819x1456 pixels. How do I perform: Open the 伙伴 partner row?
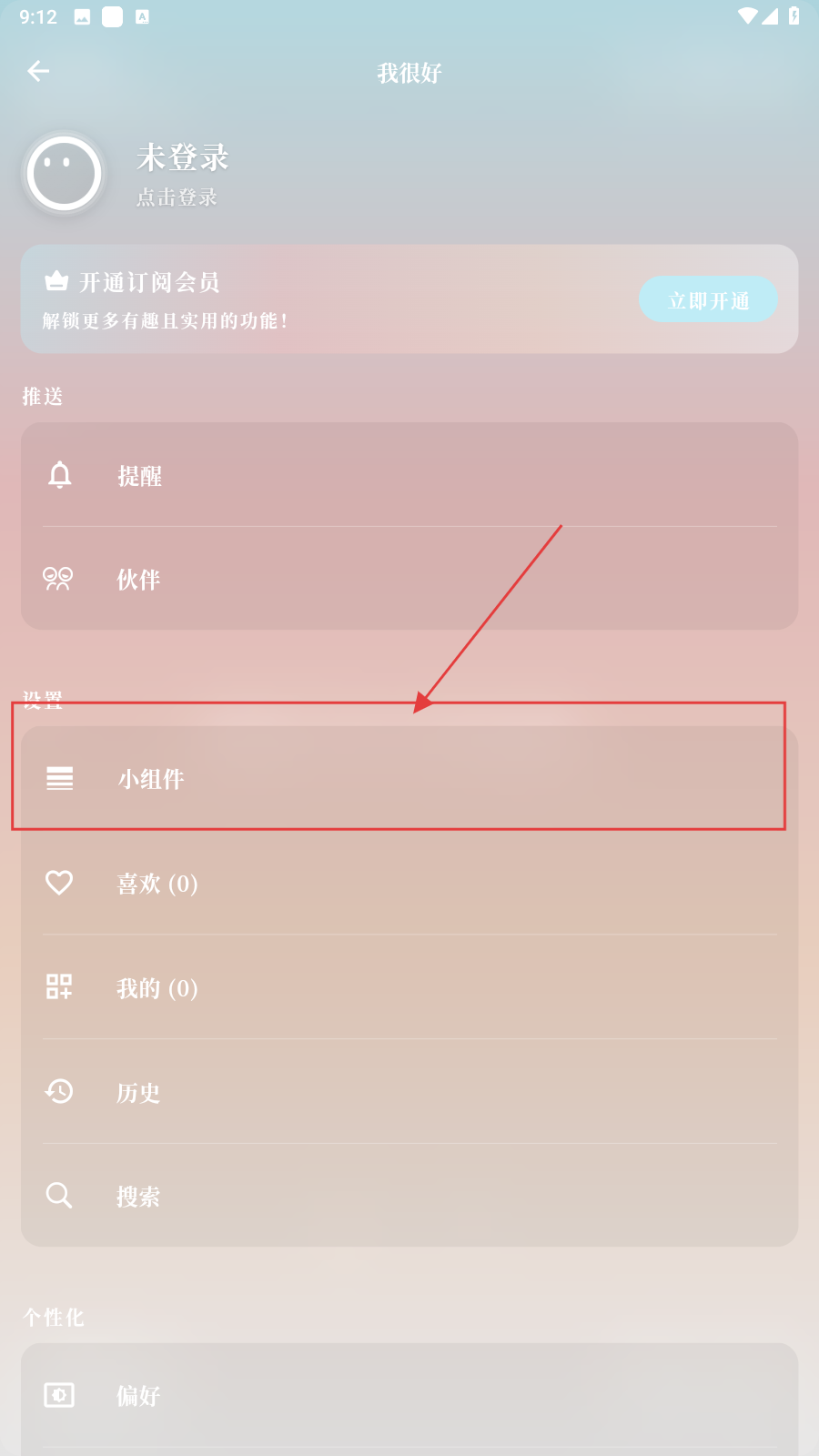tap(409, 579)
